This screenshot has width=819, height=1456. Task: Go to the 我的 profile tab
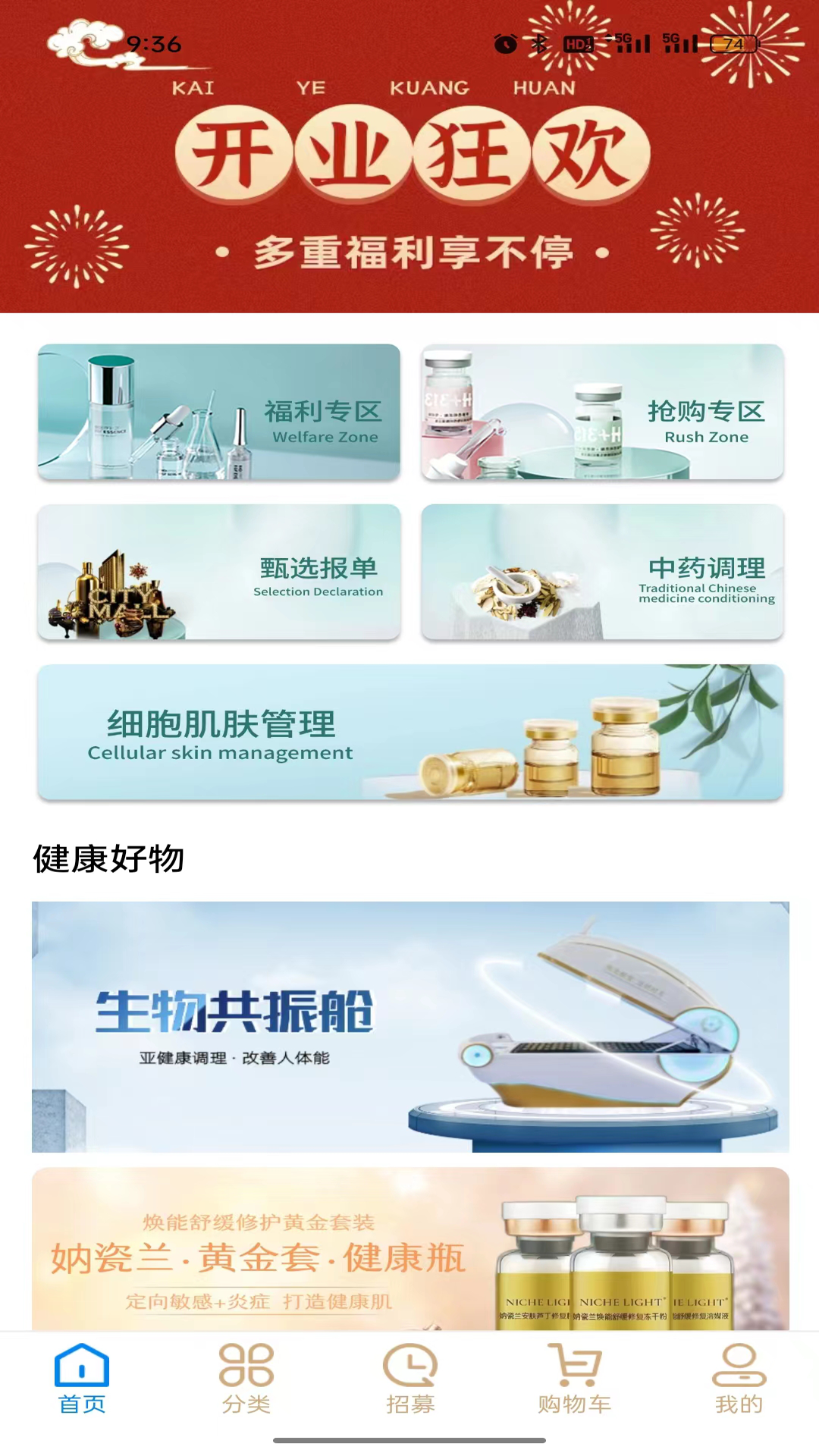(x=739, y=1379)
